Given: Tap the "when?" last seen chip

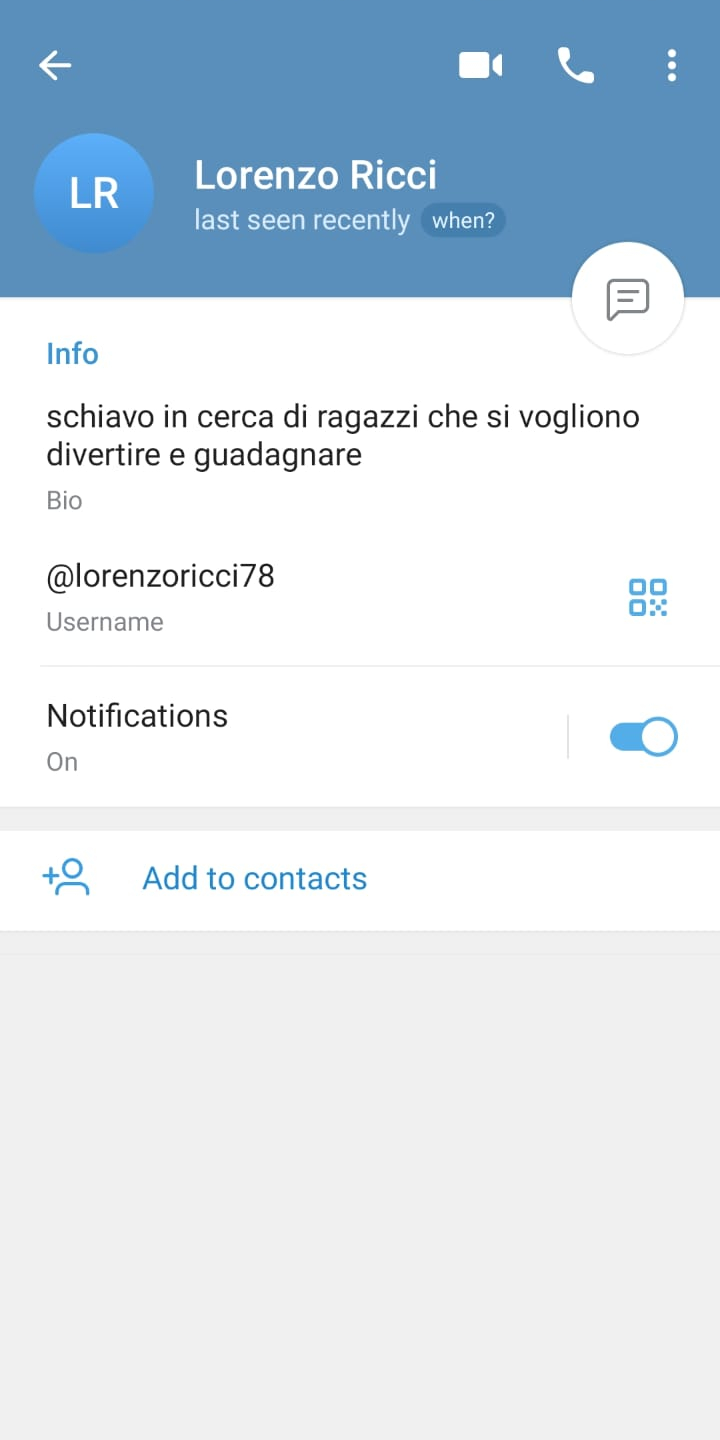Looking at the screenshot, I should pos(463,221).
